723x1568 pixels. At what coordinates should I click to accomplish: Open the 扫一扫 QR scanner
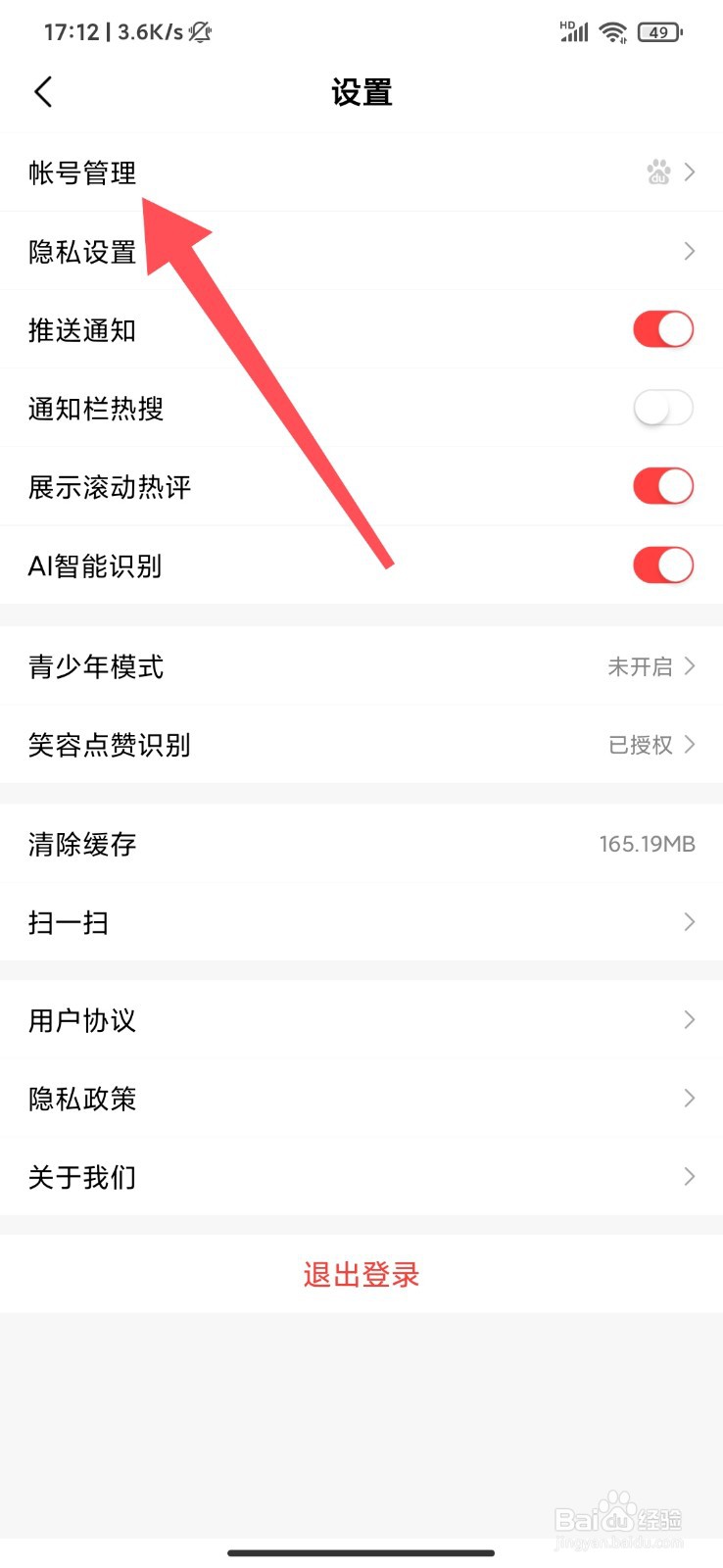point(361,922)
